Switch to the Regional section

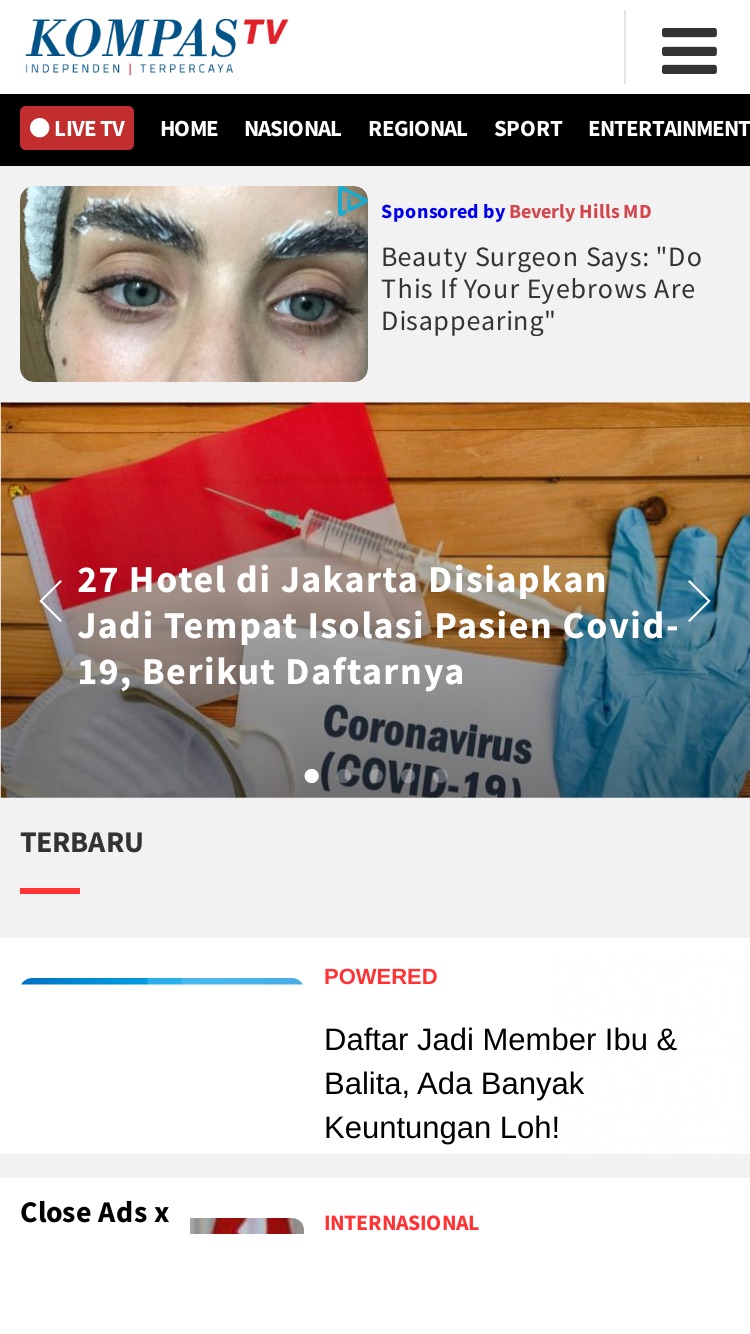pos(418,128)
